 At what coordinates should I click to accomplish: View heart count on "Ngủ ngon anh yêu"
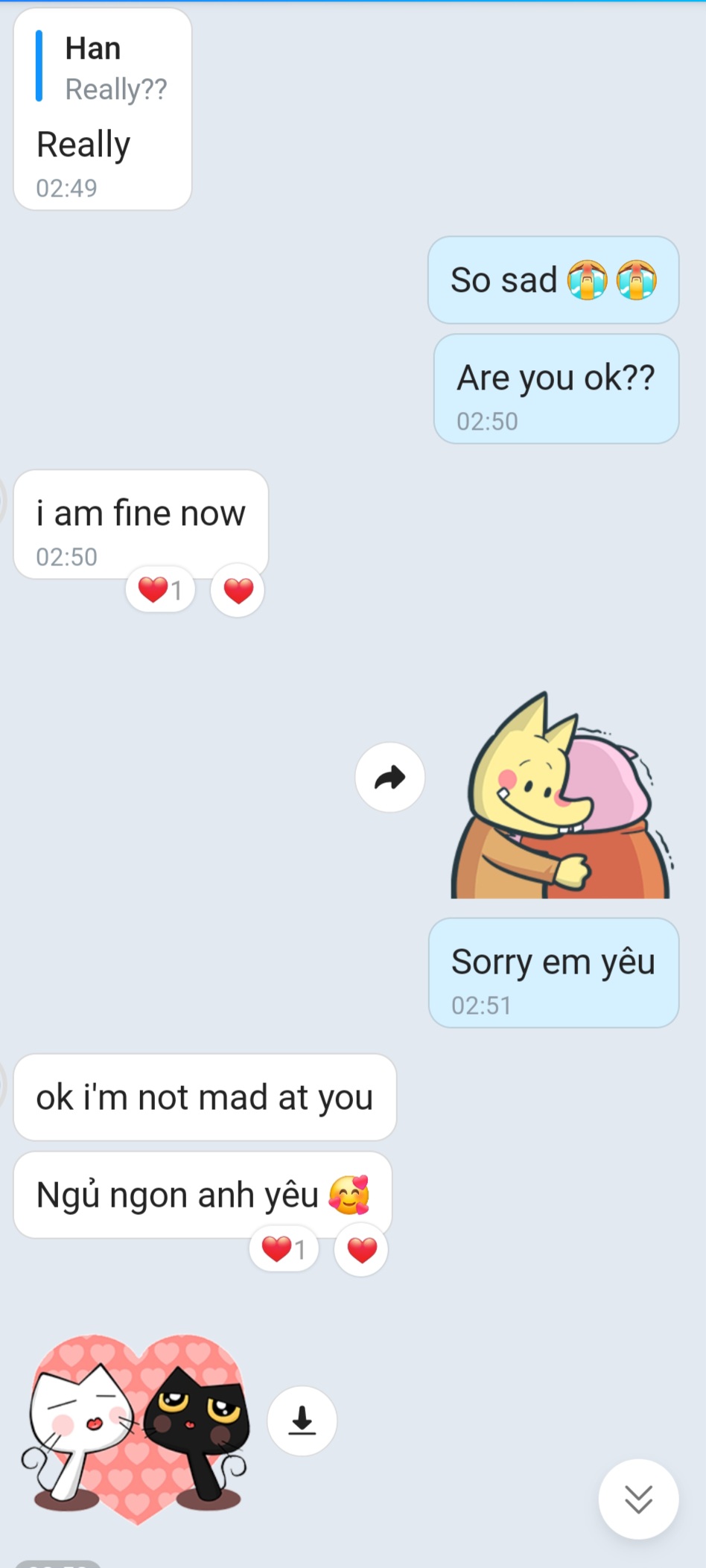tap(284, 1249)
